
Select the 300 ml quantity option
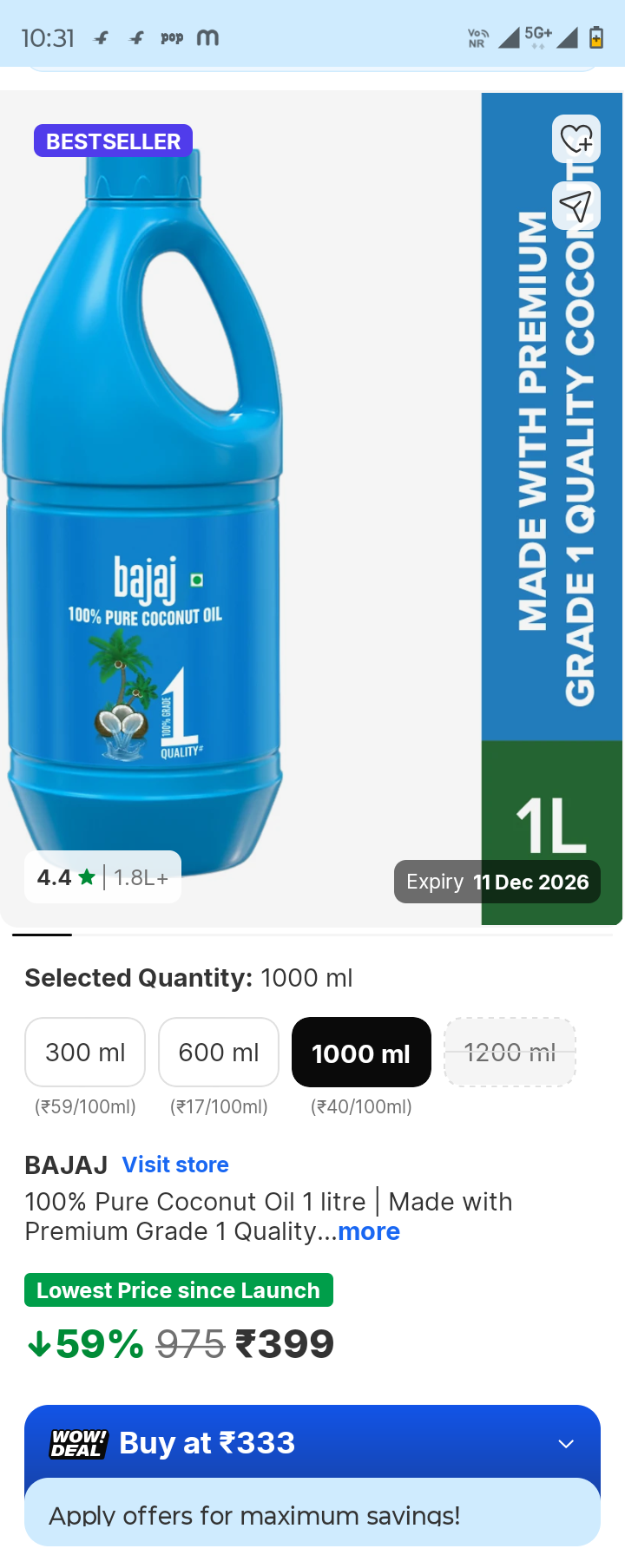[x=85, y=1052]
